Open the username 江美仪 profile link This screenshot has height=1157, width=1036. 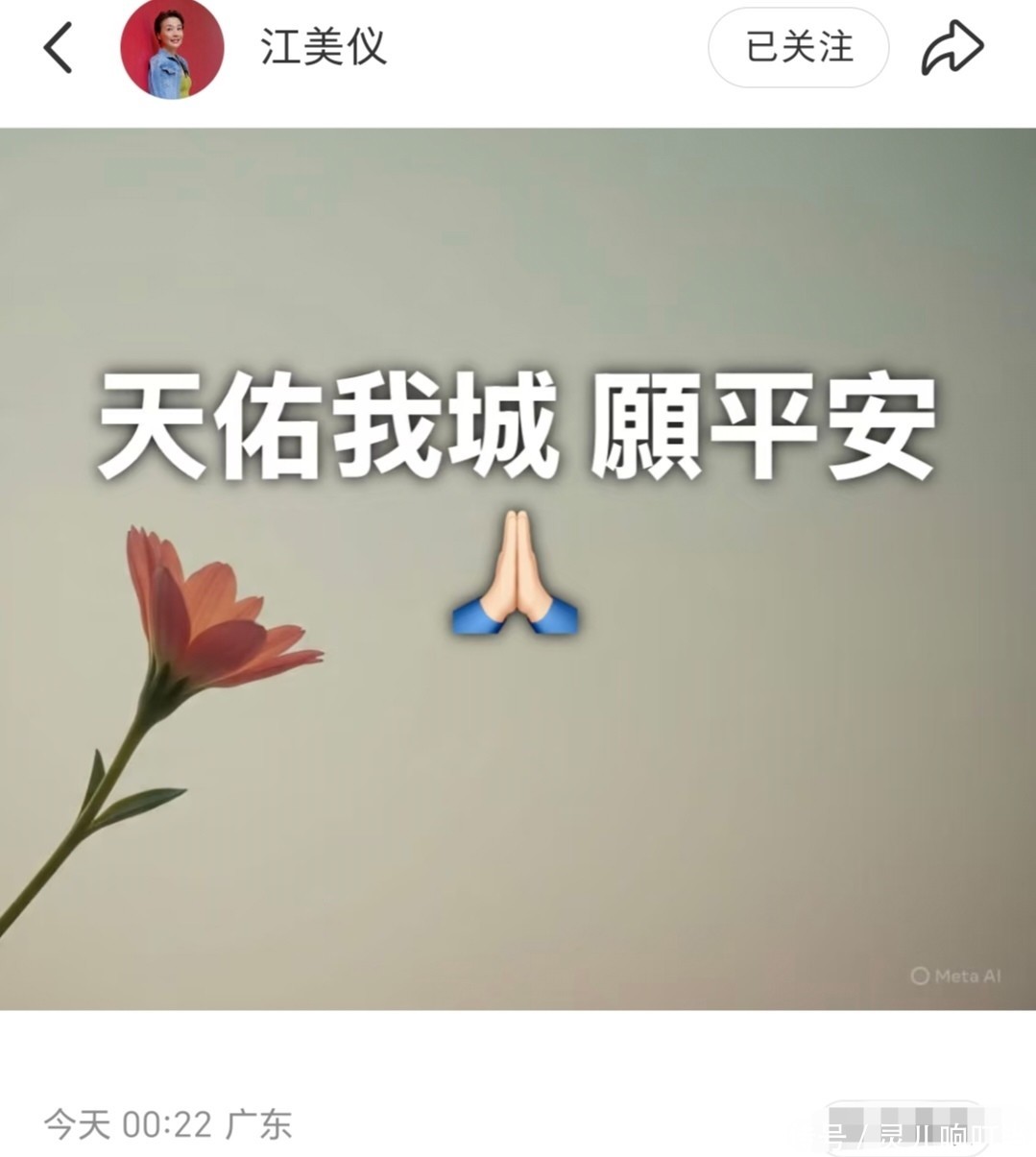[x=324, y=48]
